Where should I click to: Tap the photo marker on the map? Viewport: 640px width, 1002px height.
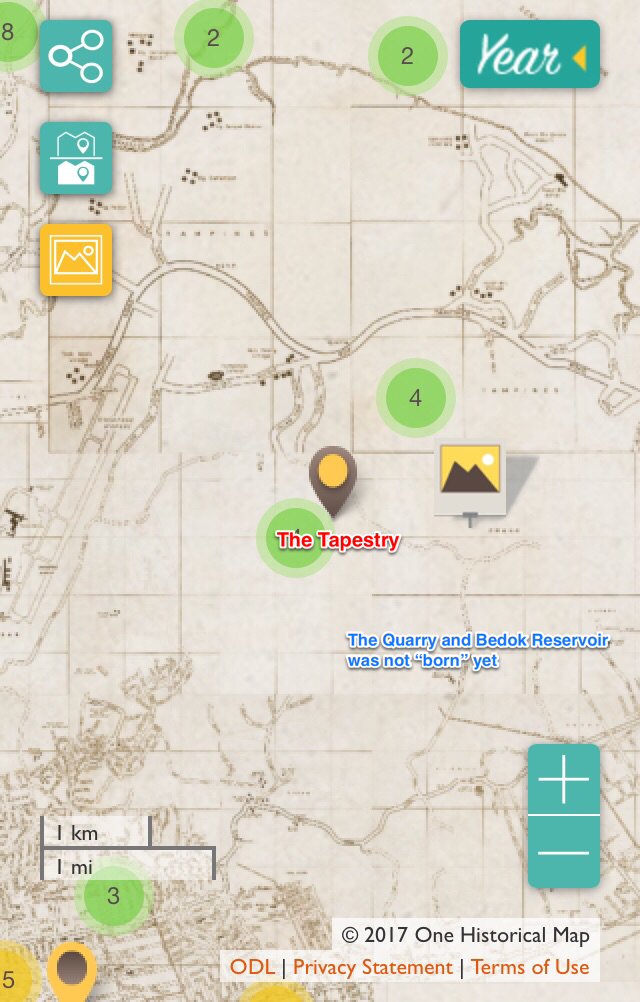[x=471, y=476]
